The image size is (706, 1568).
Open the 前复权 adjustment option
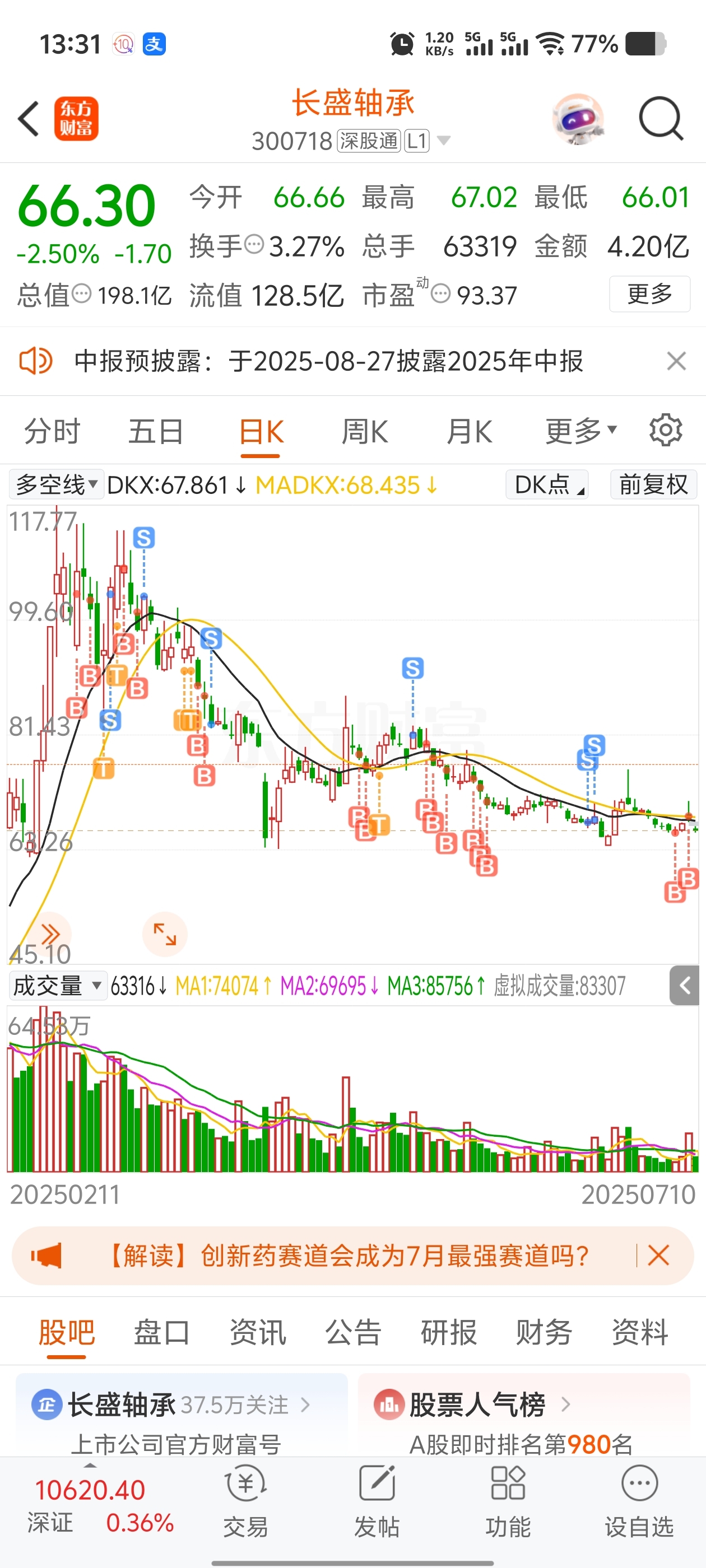click(x=653, y=485)
